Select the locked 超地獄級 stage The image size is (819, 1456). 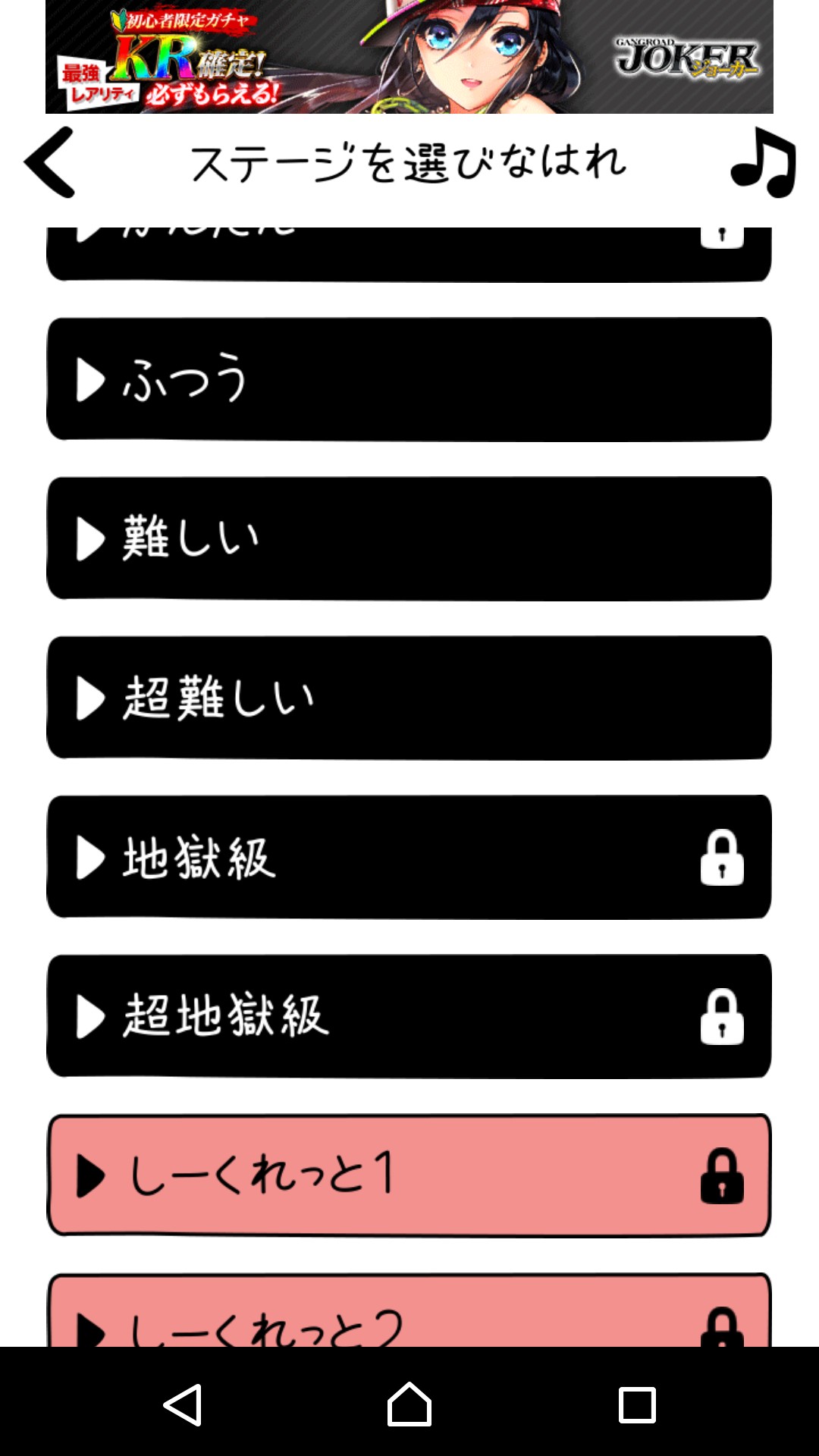[409, 1016]
